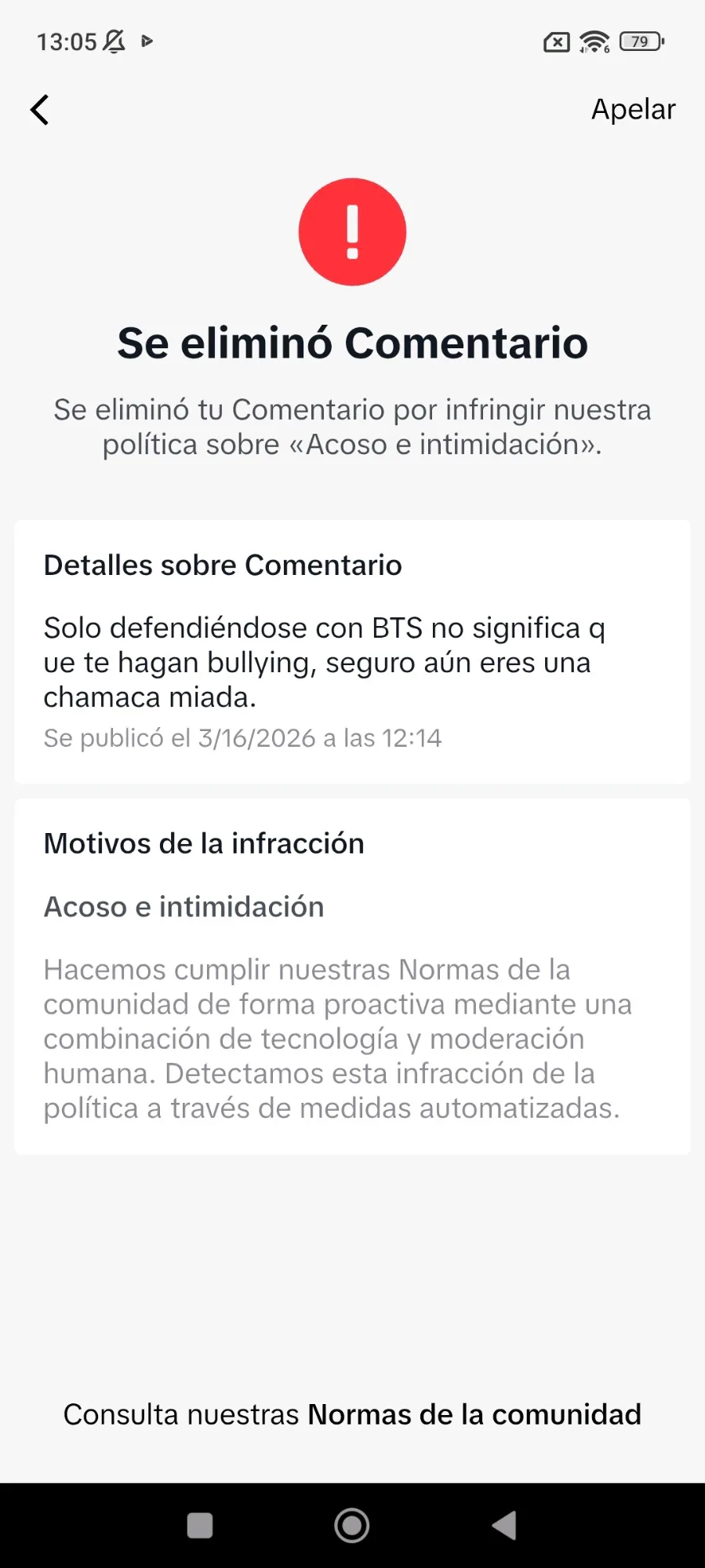The image size is (705, 1568).
Task: Tap the system home button
Action: [x=352, y=1526]
